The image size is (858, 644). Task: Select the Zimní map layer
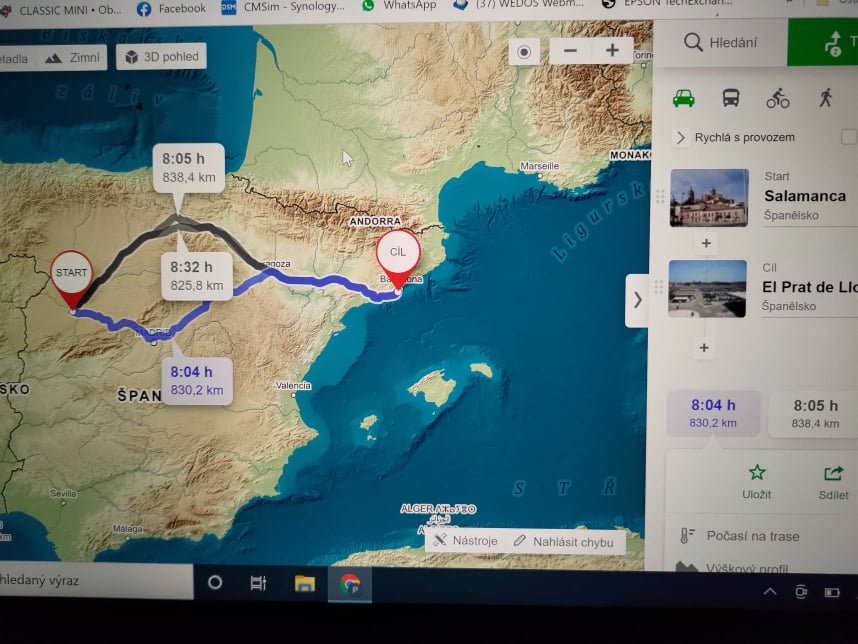coord(71,58)
